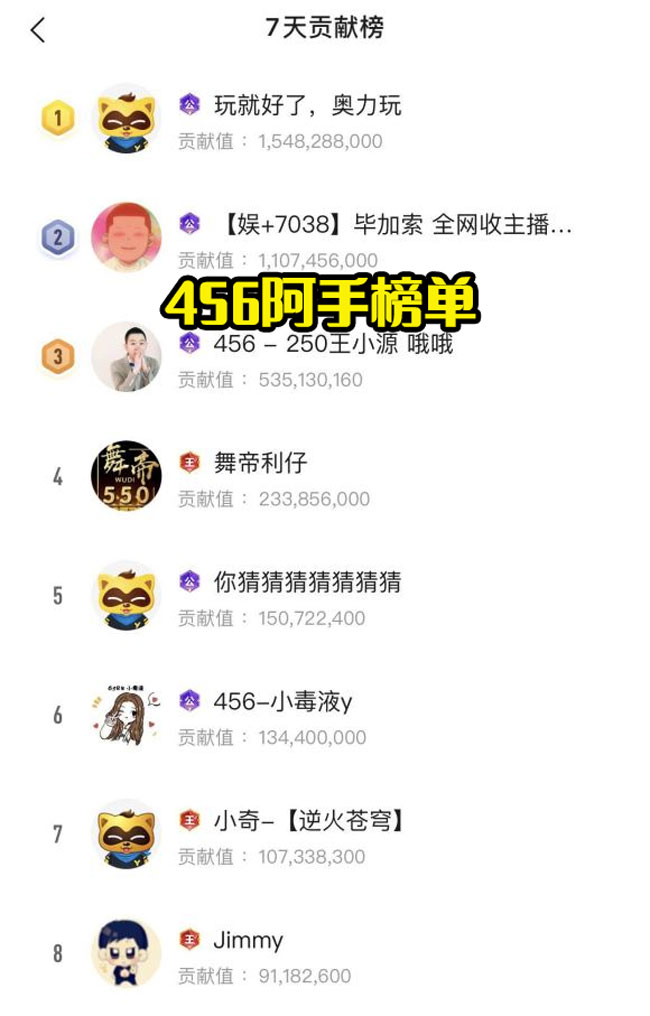Select the 你猜猜猜猜猜猜 contributor
The height and width of the screenshot is (1016, 650).
[307, 583]
